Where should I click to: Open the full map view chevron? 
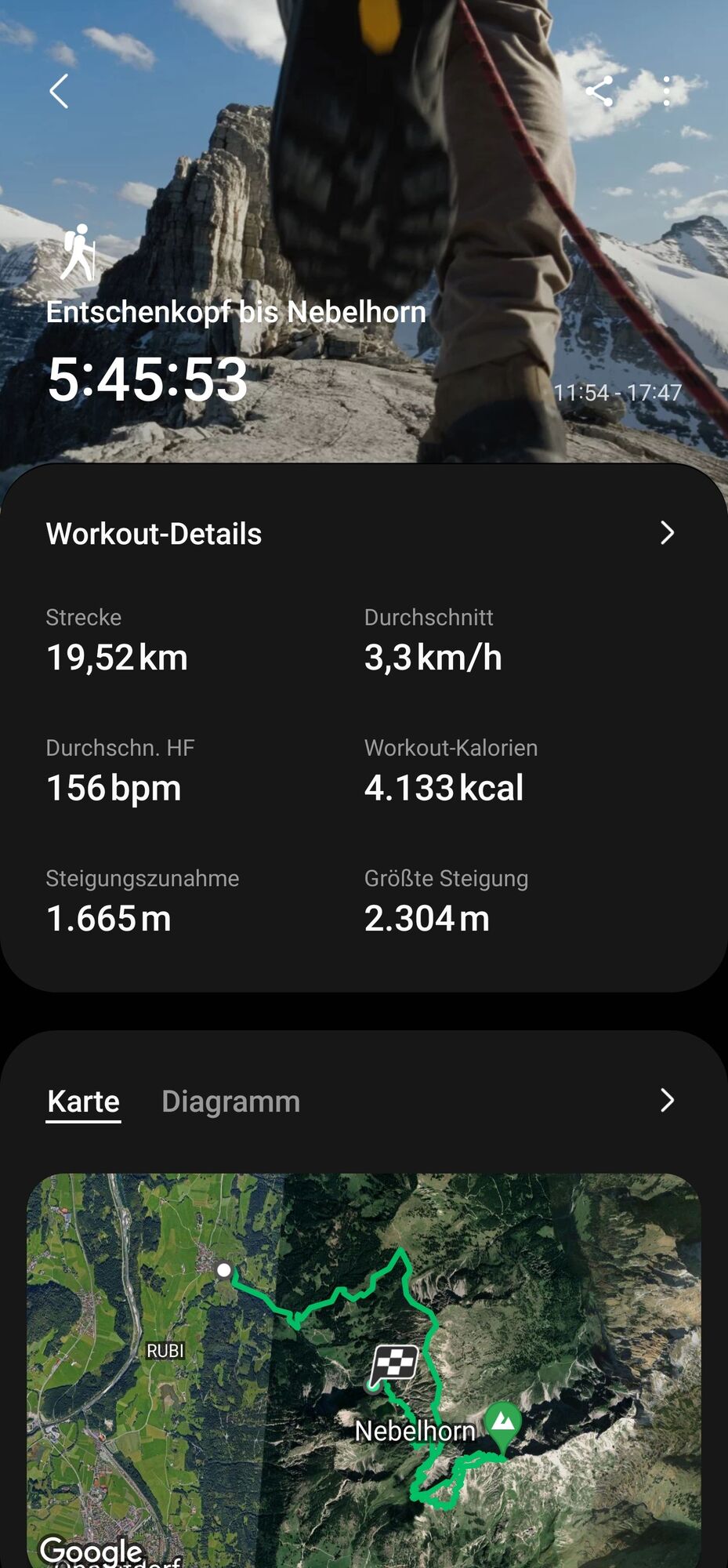(x=667, y=1101)
